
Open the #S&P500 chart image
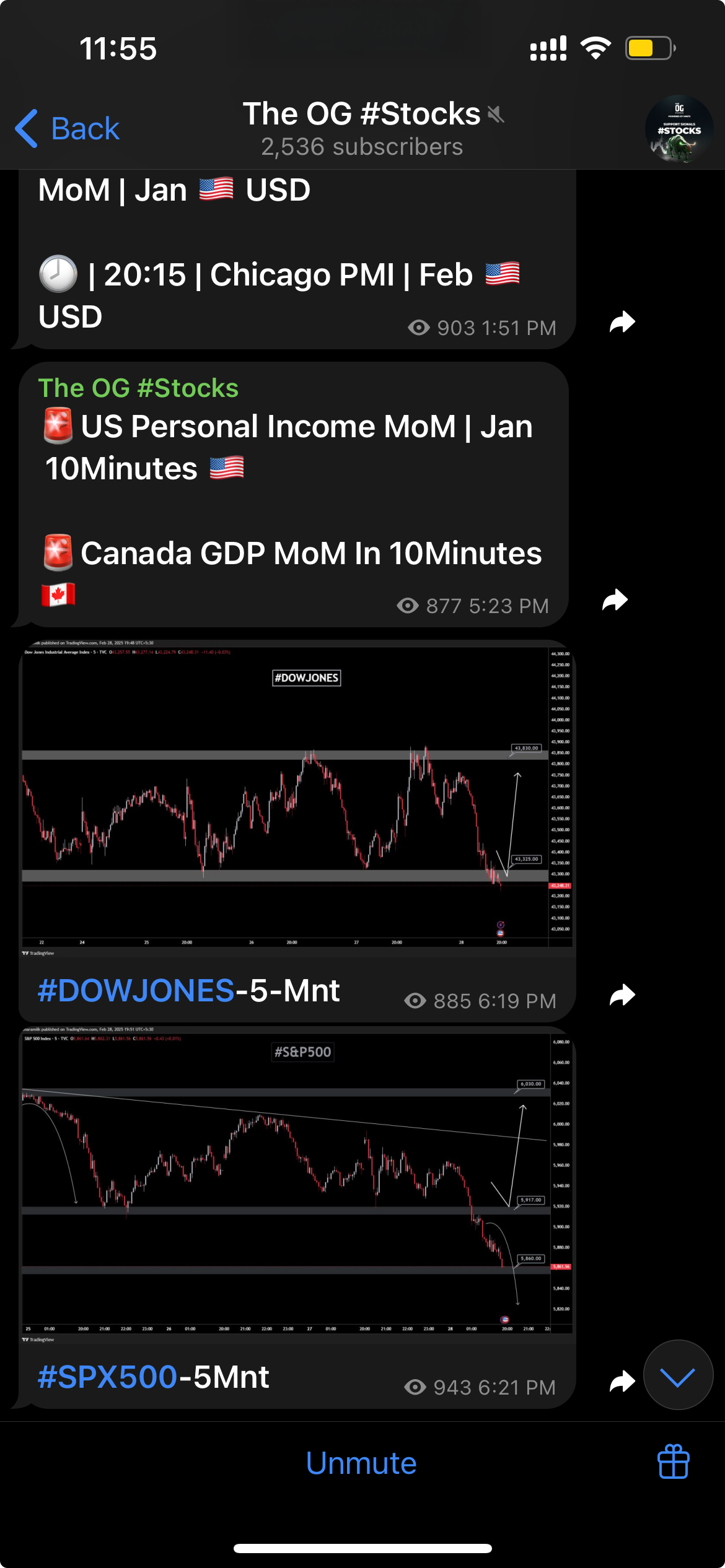coord(296,1183)
